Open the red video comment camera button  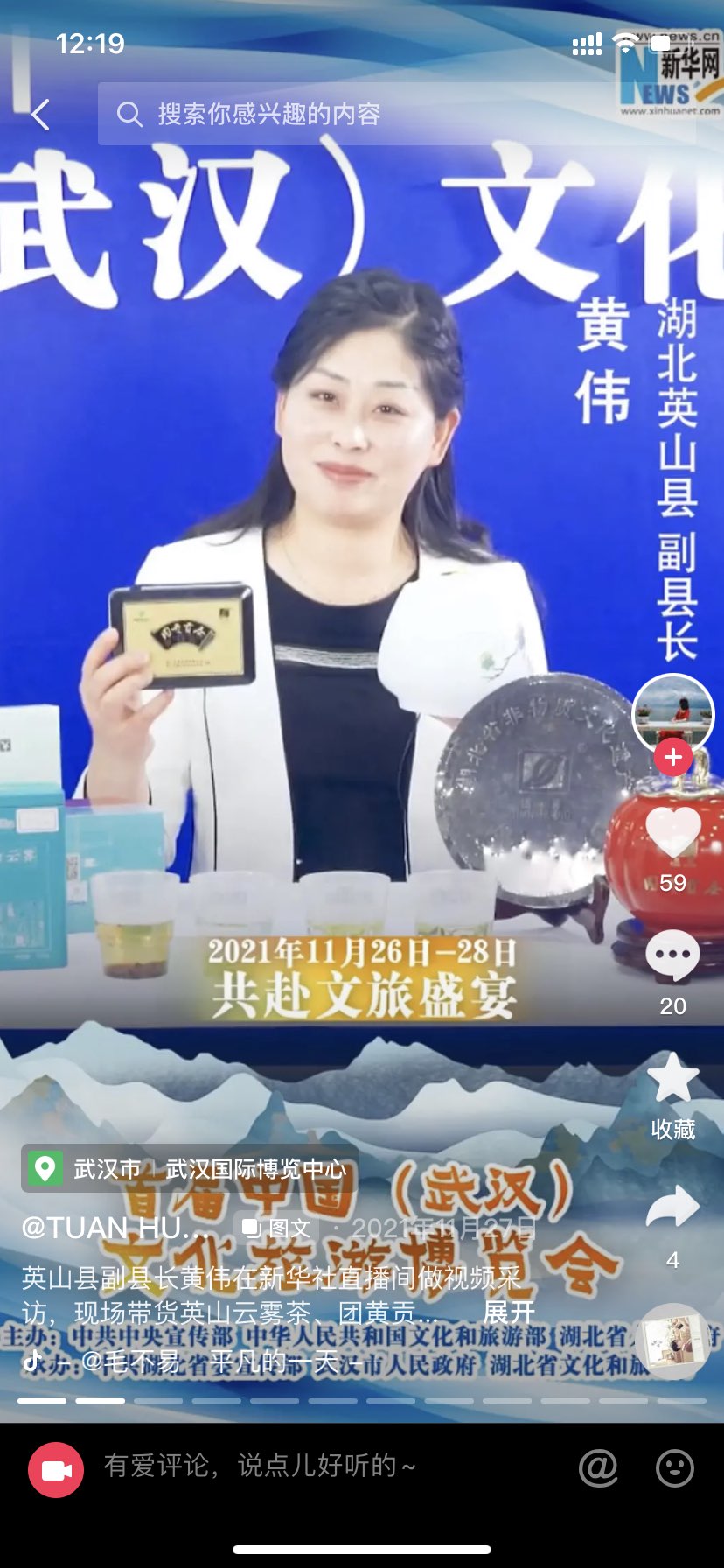coord(56,1469)
